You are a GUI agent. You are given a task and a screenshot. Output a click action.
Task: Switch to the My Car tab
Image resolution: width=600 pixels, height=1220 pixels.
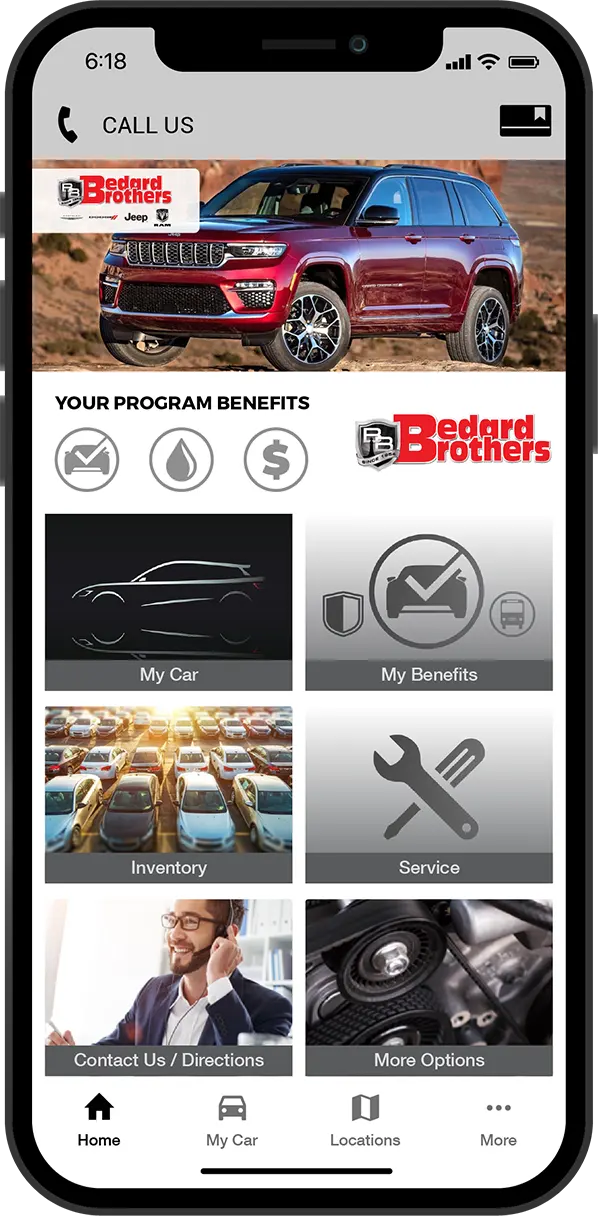pyautogui.click(x=232, y=1120)
